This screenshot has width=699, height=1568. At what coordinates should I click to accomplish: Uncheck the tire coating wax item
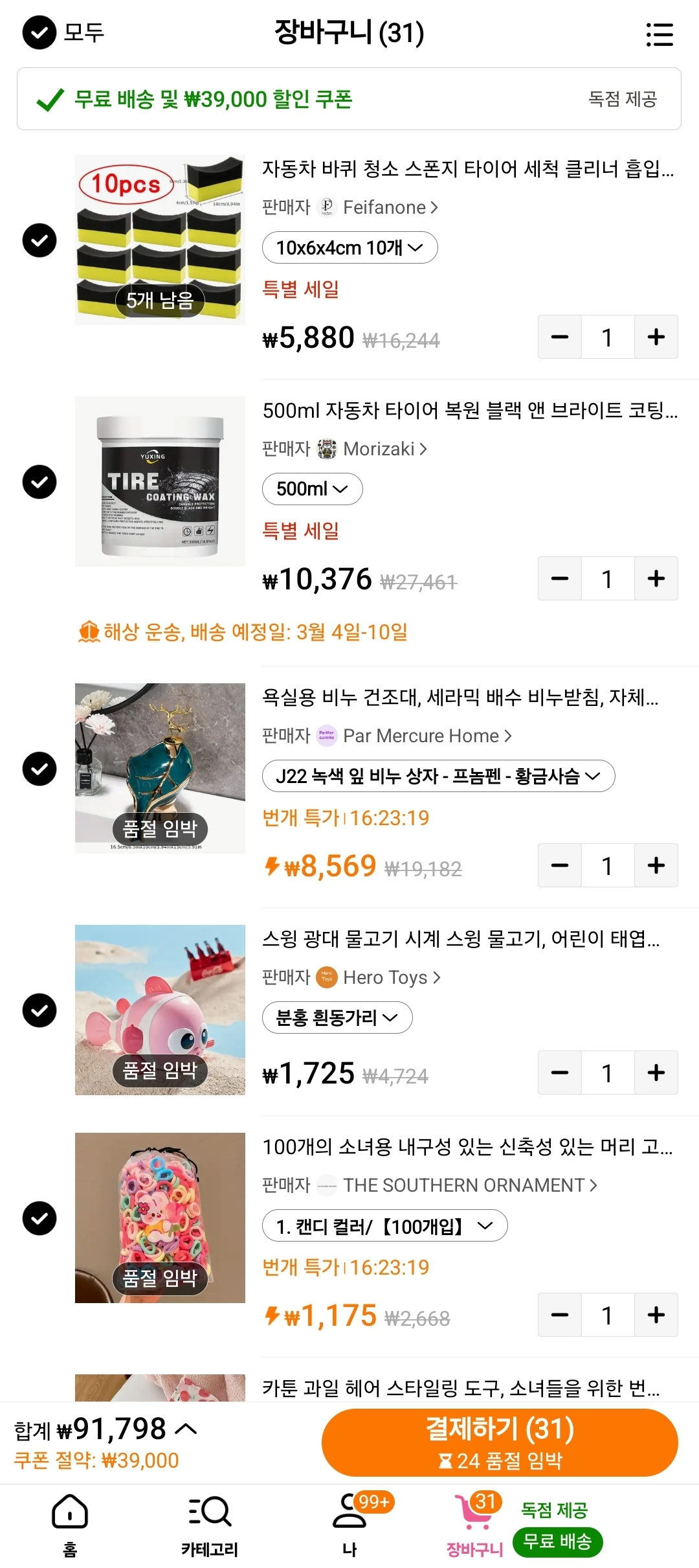(x=39, y=481)
